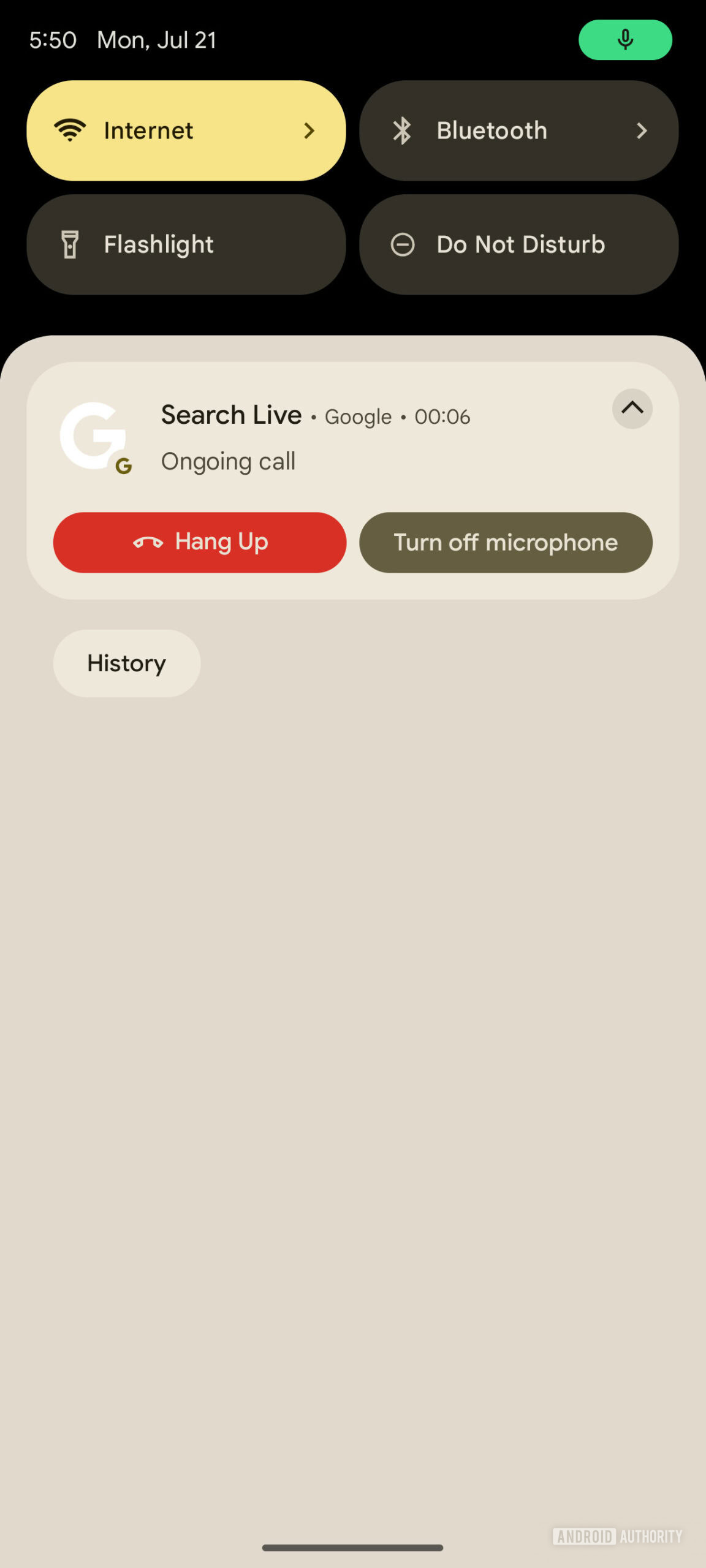Enable Do Not Disturb
Image resolution: width=706 pixels, height=1568 pixels.
coord(518,244)
